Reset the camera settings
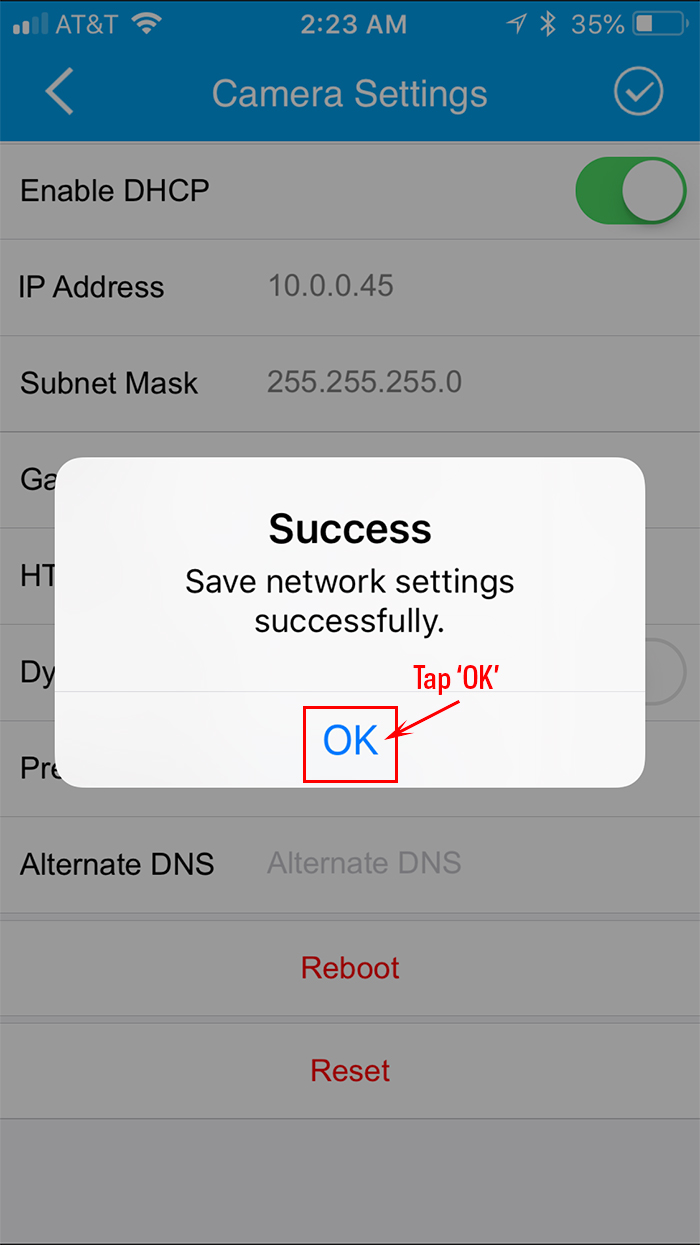The height and width of the screenshot is (1245, 700). coord(350,1071)
